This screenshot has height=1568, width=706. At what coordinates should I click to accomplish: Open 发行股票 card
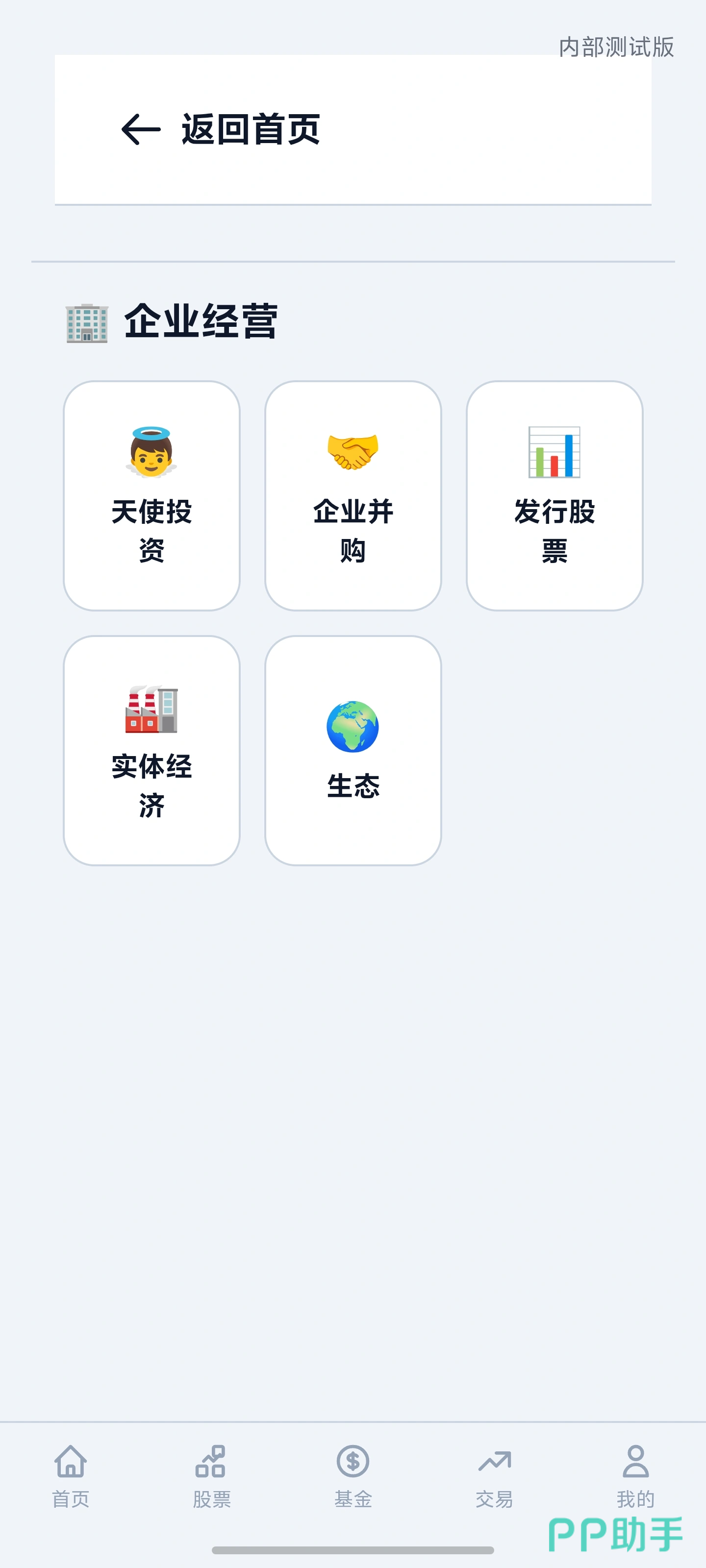point(555,495)
